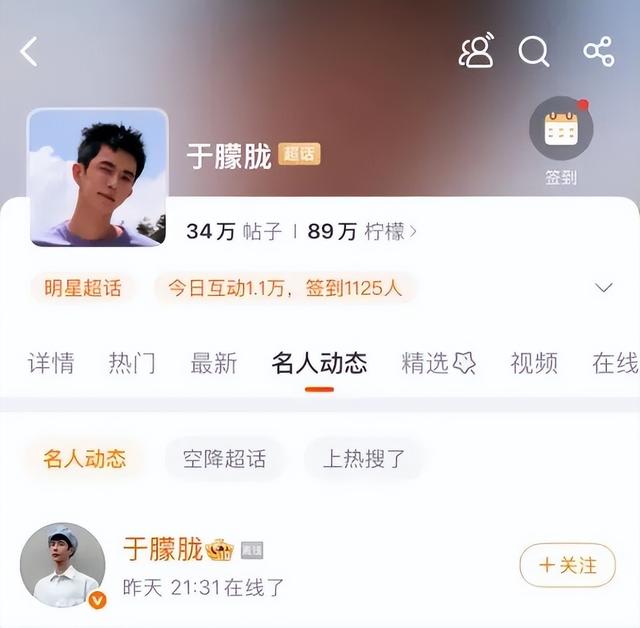Image resolution: width=640 pixels, height=628 pixels.
Task: Switch to the 视频 tab
Action: point(534,363)
